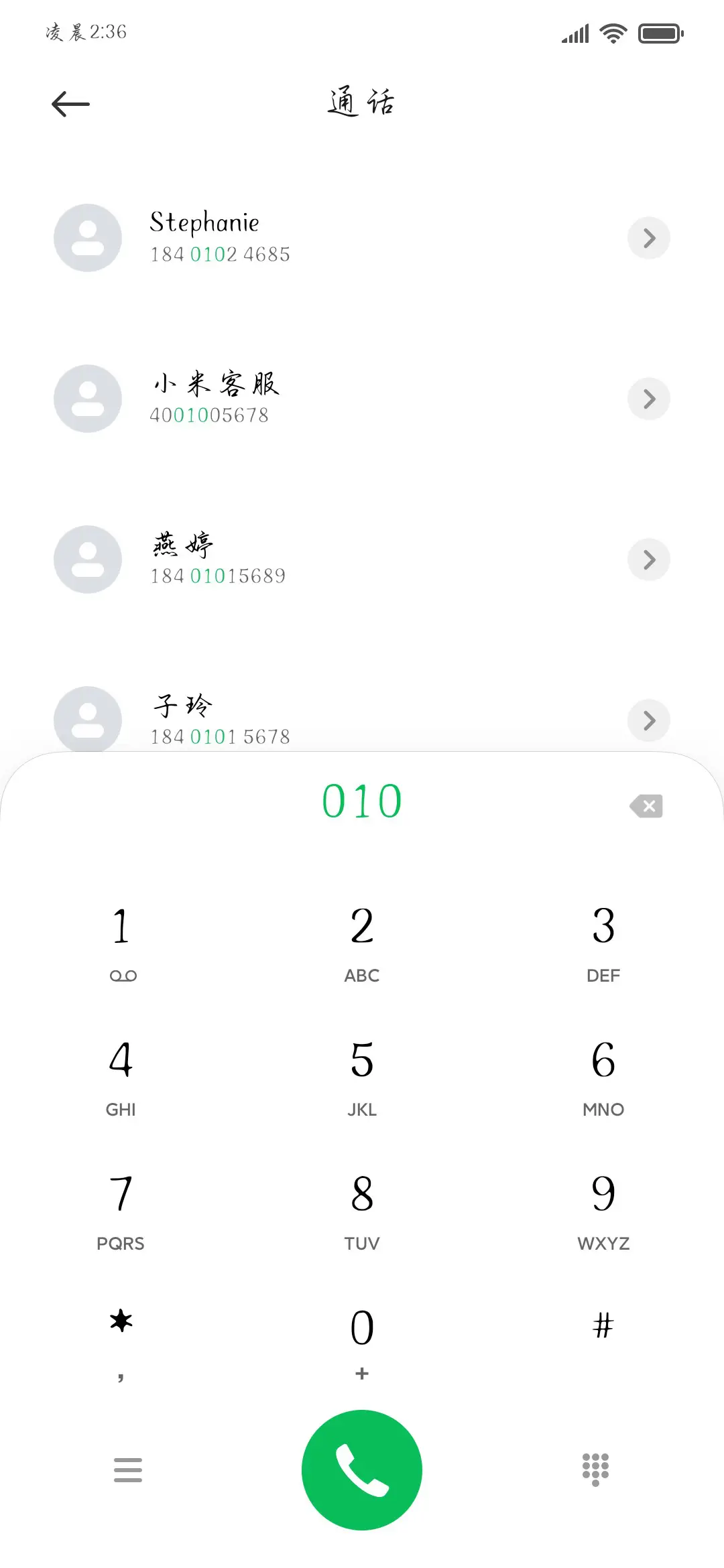Expand the call entry for 燕婷

648,560
